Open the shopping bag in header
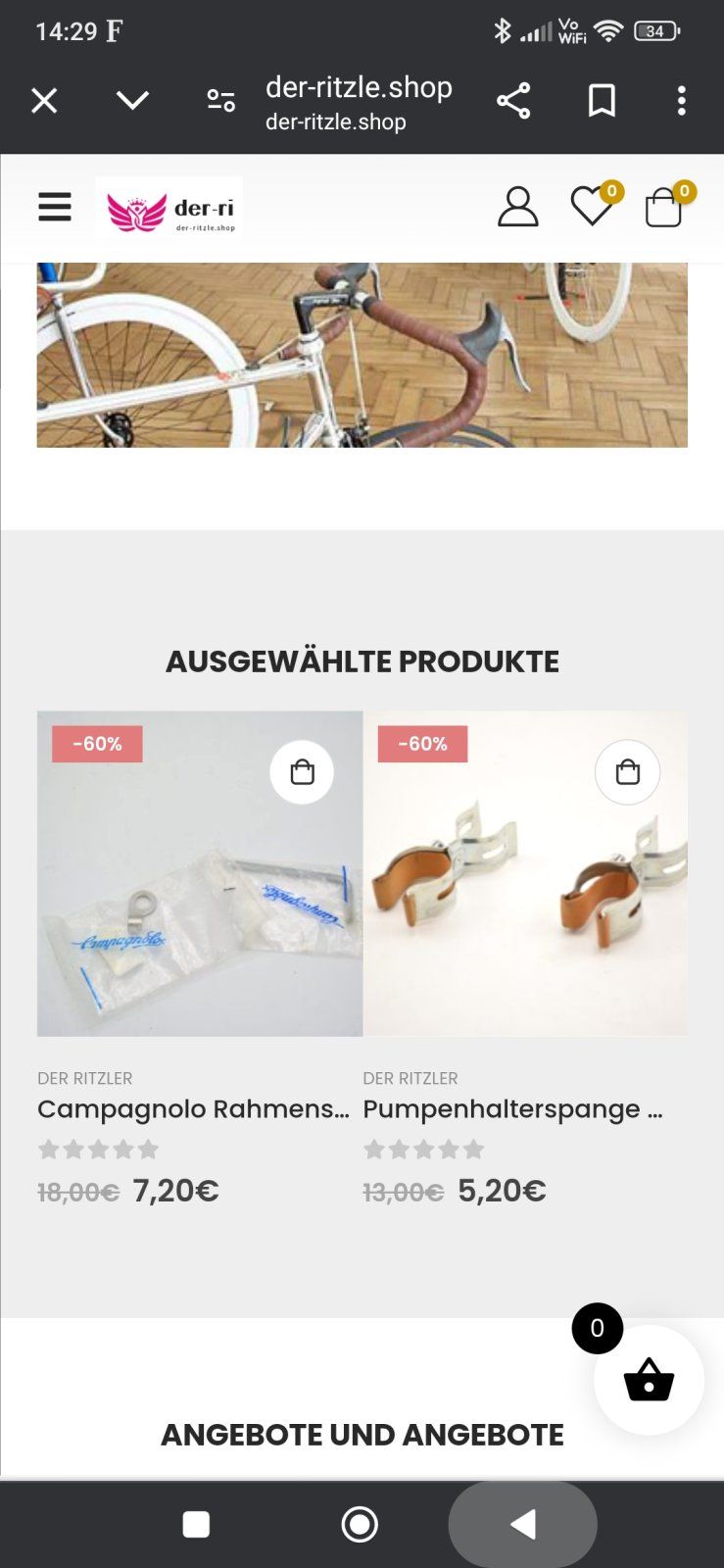Screen dimensions: 724x1568 (x=663, y=208)
